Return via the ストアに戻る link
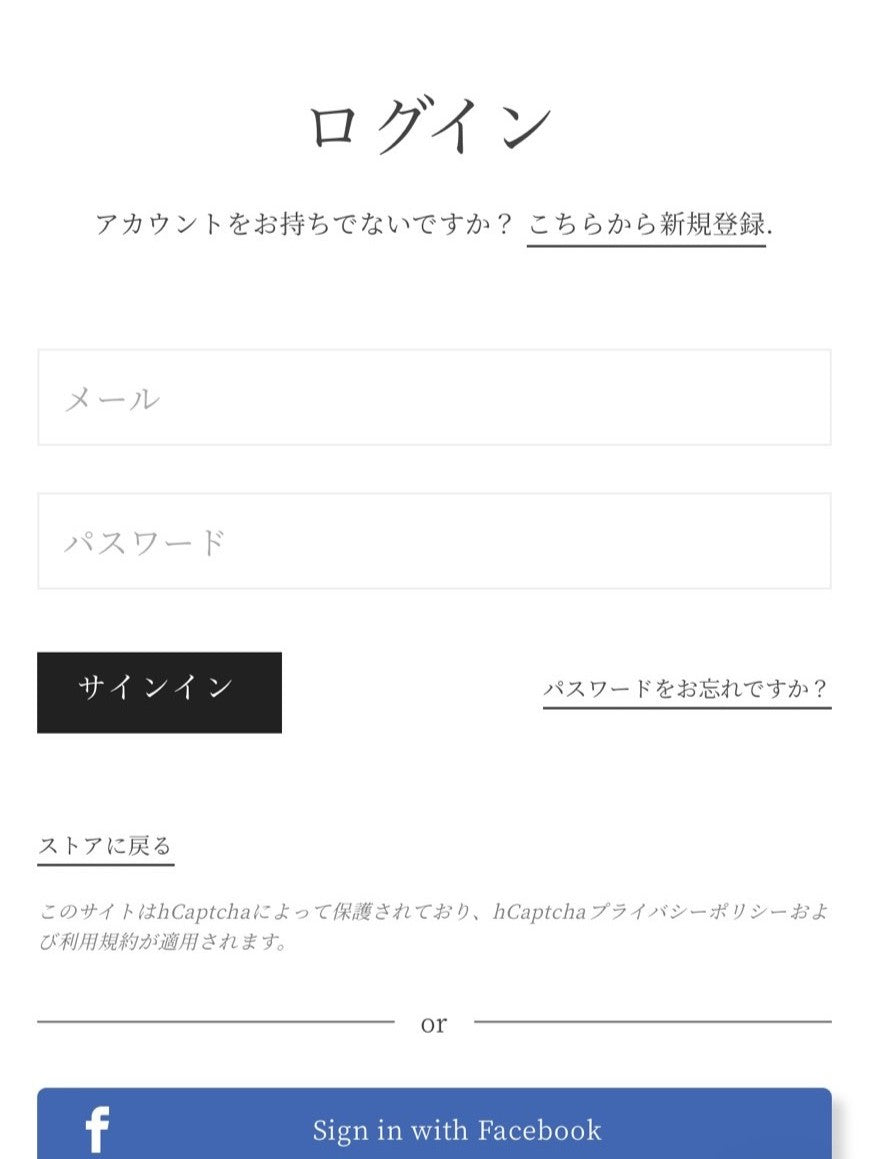Screen dimensions: 869x1159 105,846
